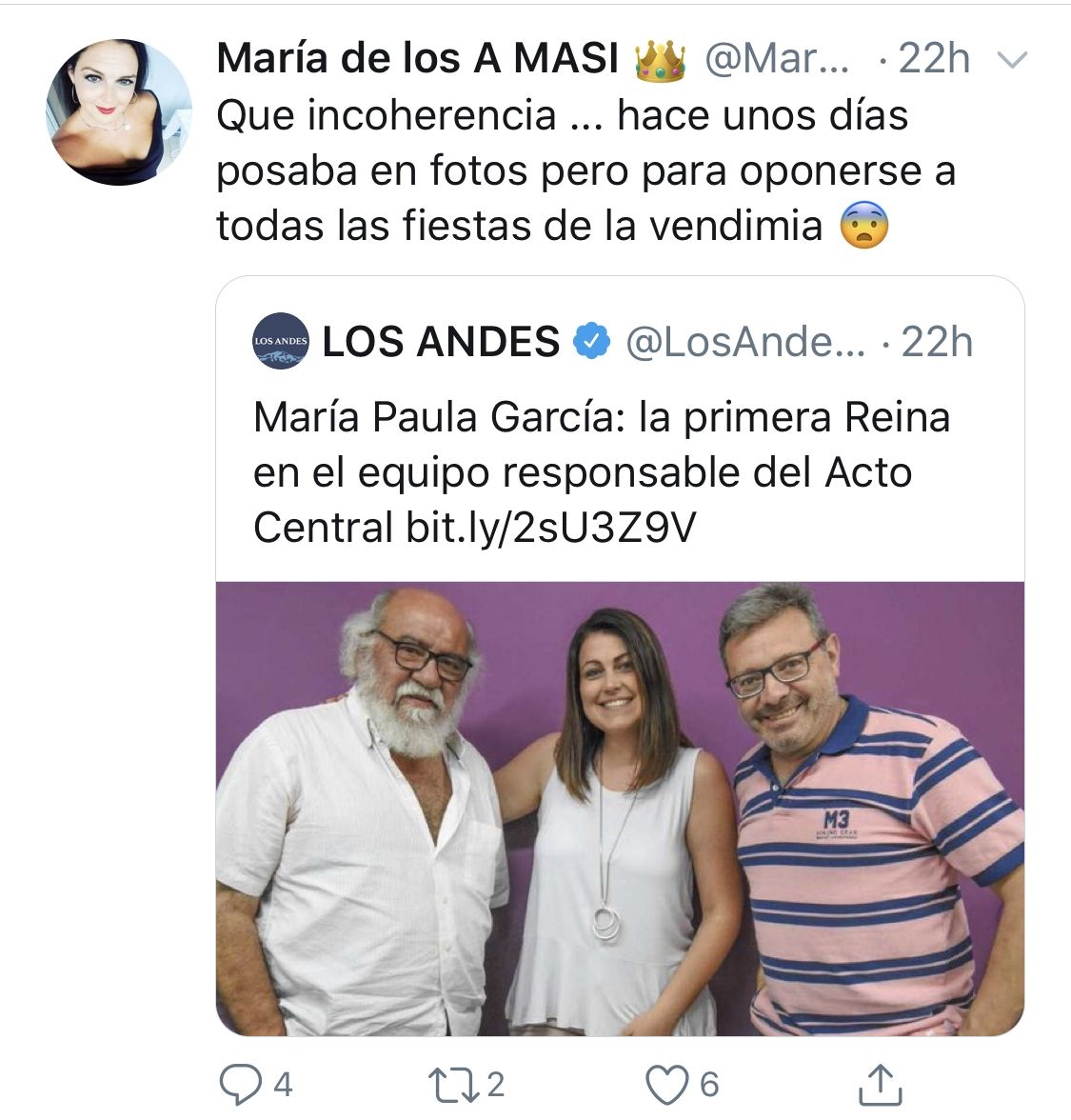View the photo in the LOS ANDES tweet
This screenshot has width=1071, height=1120.
[620, 808]
